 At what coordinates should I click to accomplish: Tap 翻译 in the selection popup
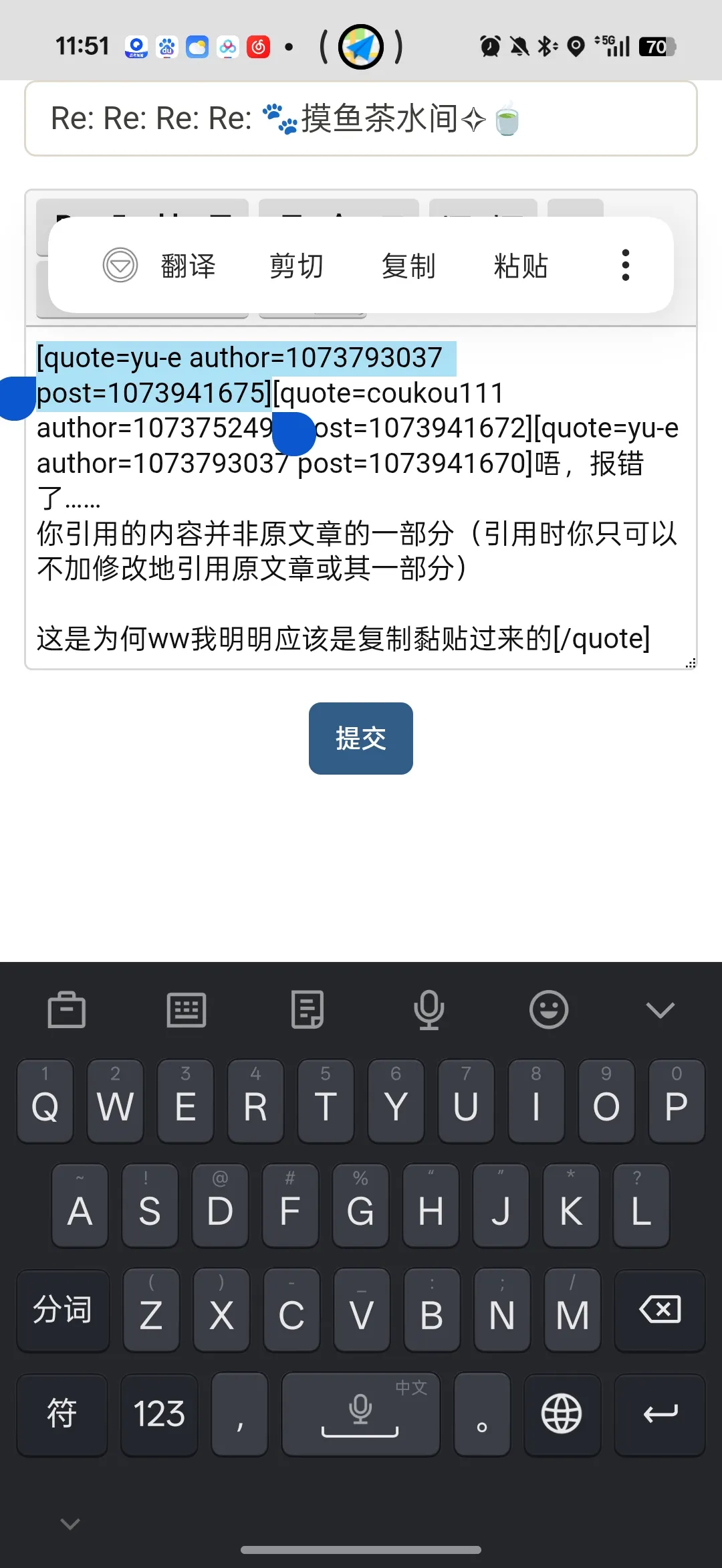[x=188, y=266]
